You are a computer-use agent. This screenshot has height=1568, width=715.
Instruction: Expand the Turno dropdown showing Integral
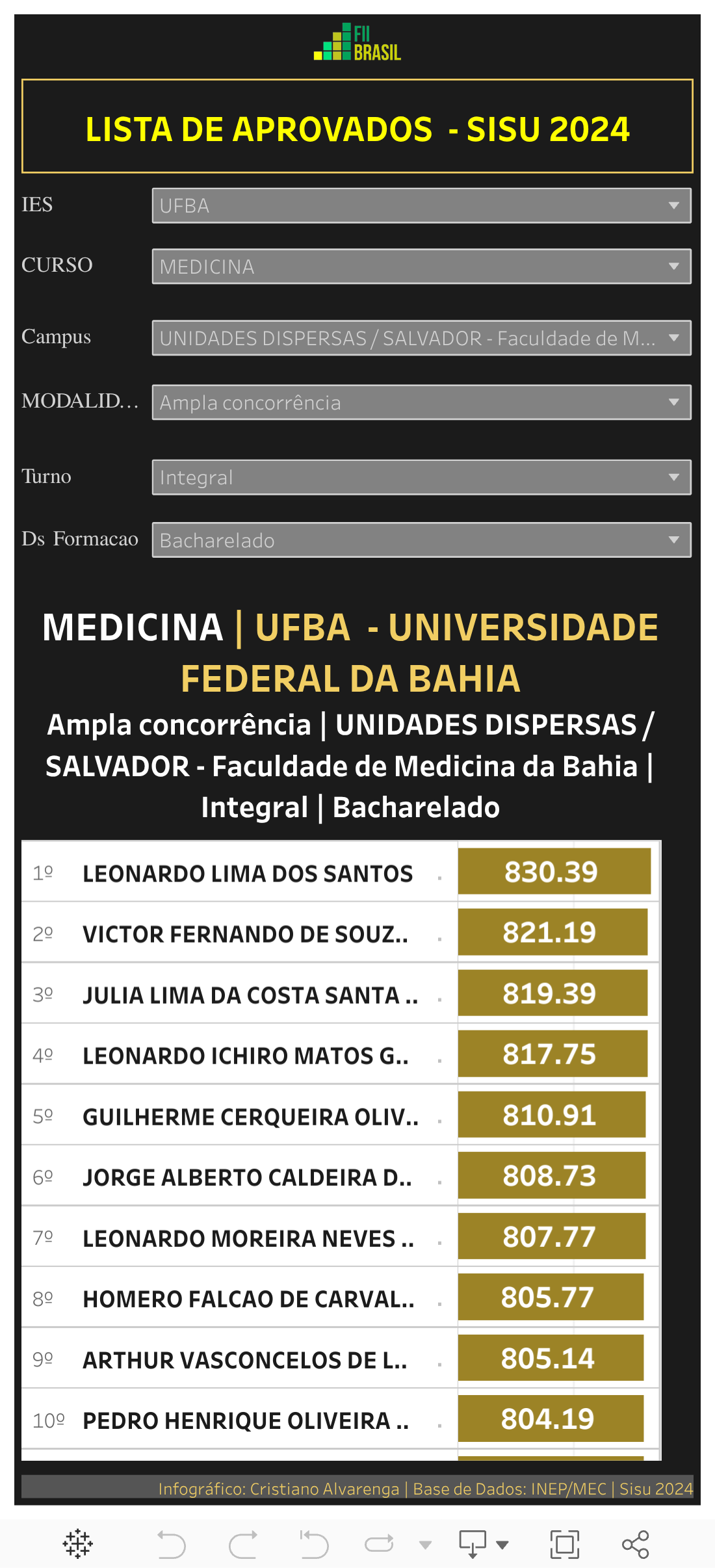421,477
